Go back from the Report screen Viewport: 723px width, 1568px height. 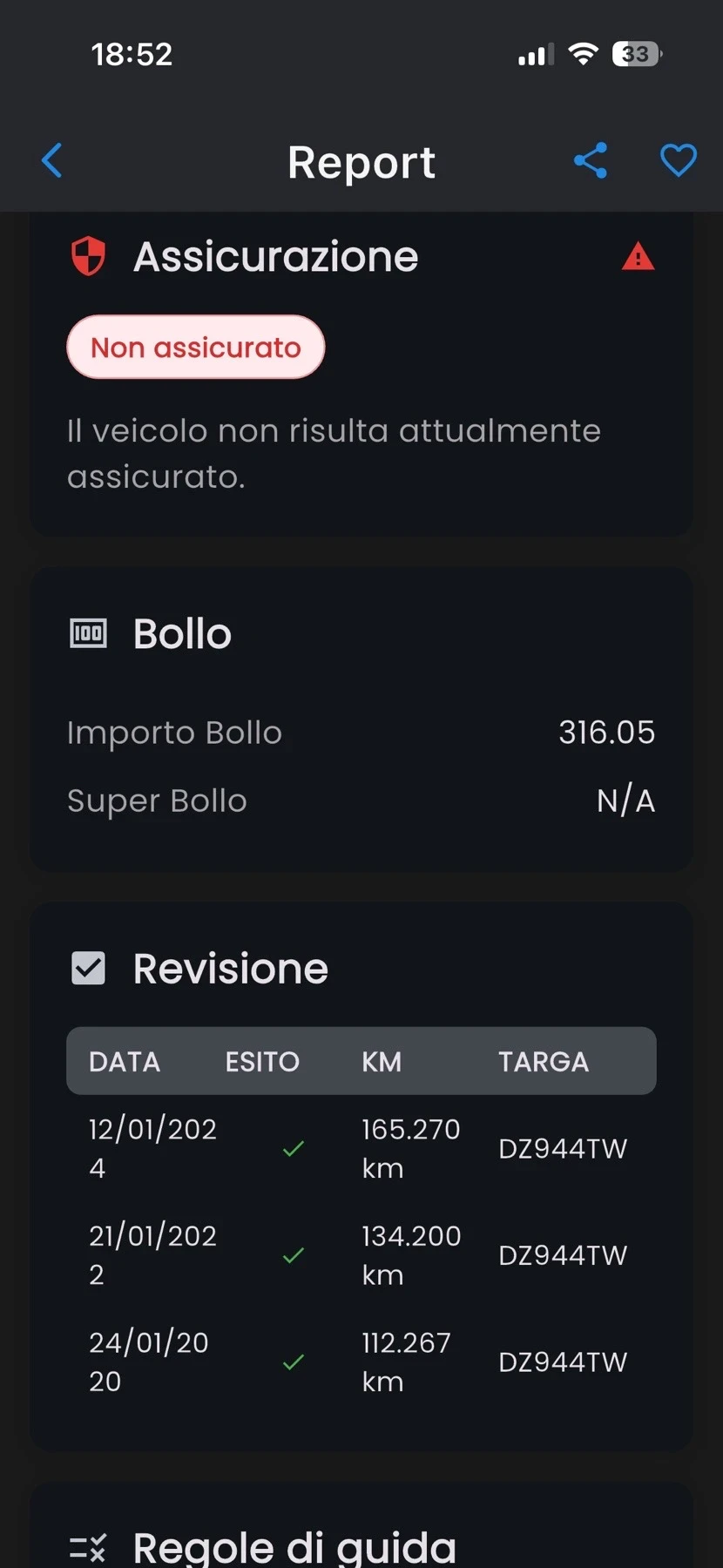point(52,160)
